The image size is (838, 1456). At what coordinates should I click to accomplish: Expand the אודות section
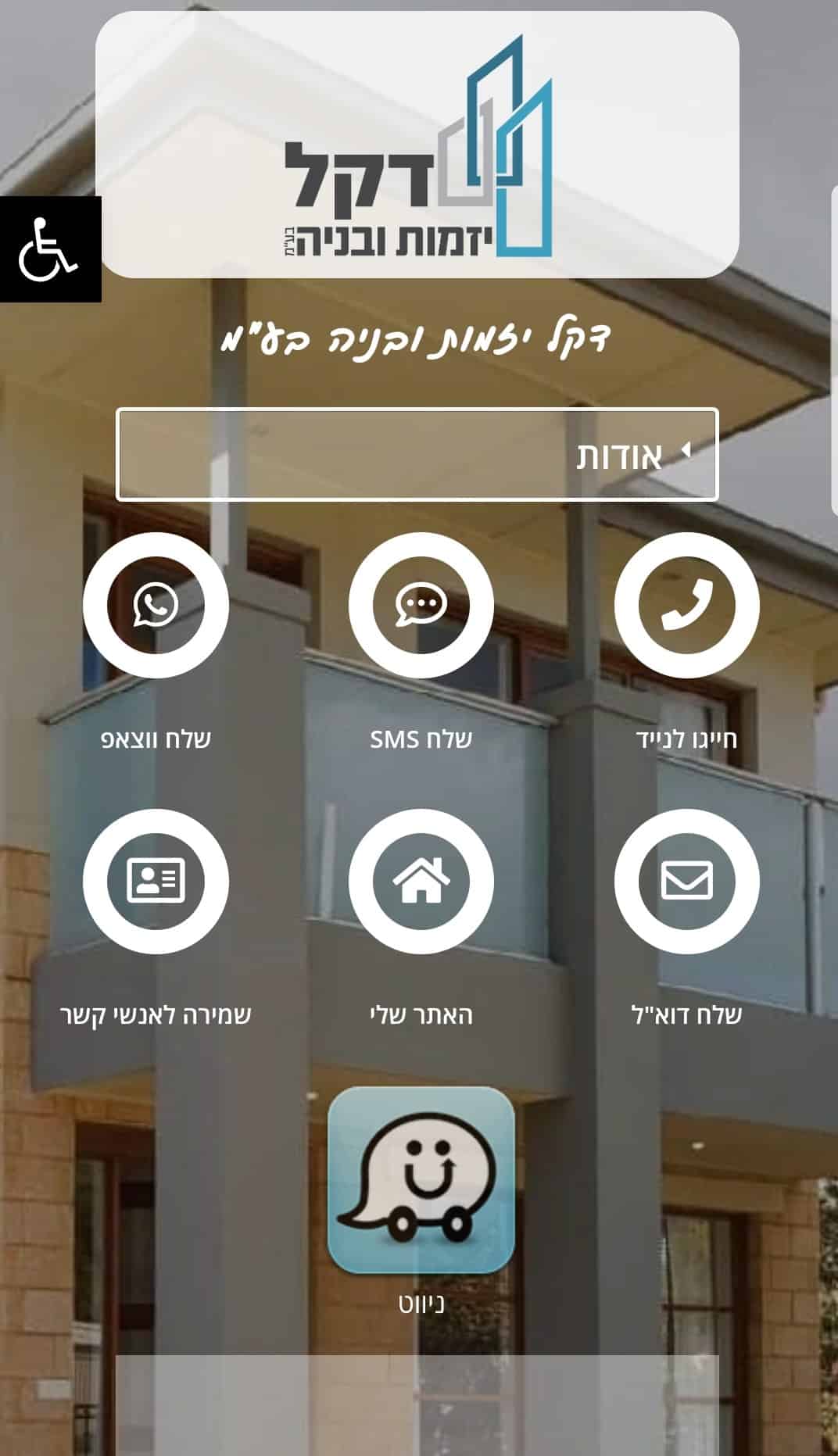(x=417, y=454)
